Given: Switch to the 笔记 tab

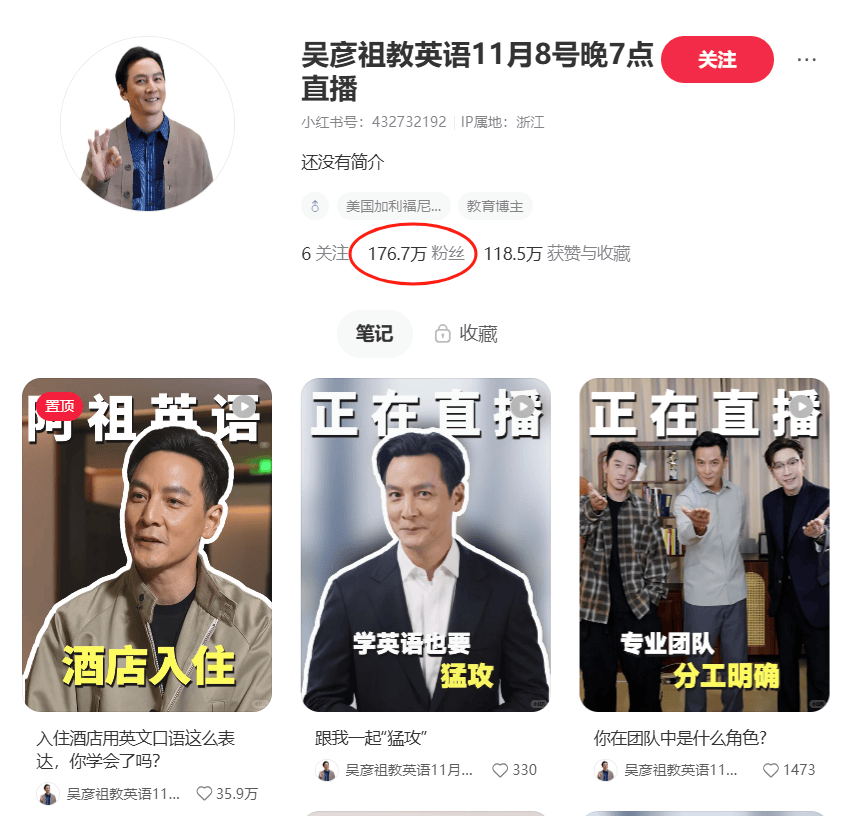Looking at the screenshot, I should coord(375,333).
